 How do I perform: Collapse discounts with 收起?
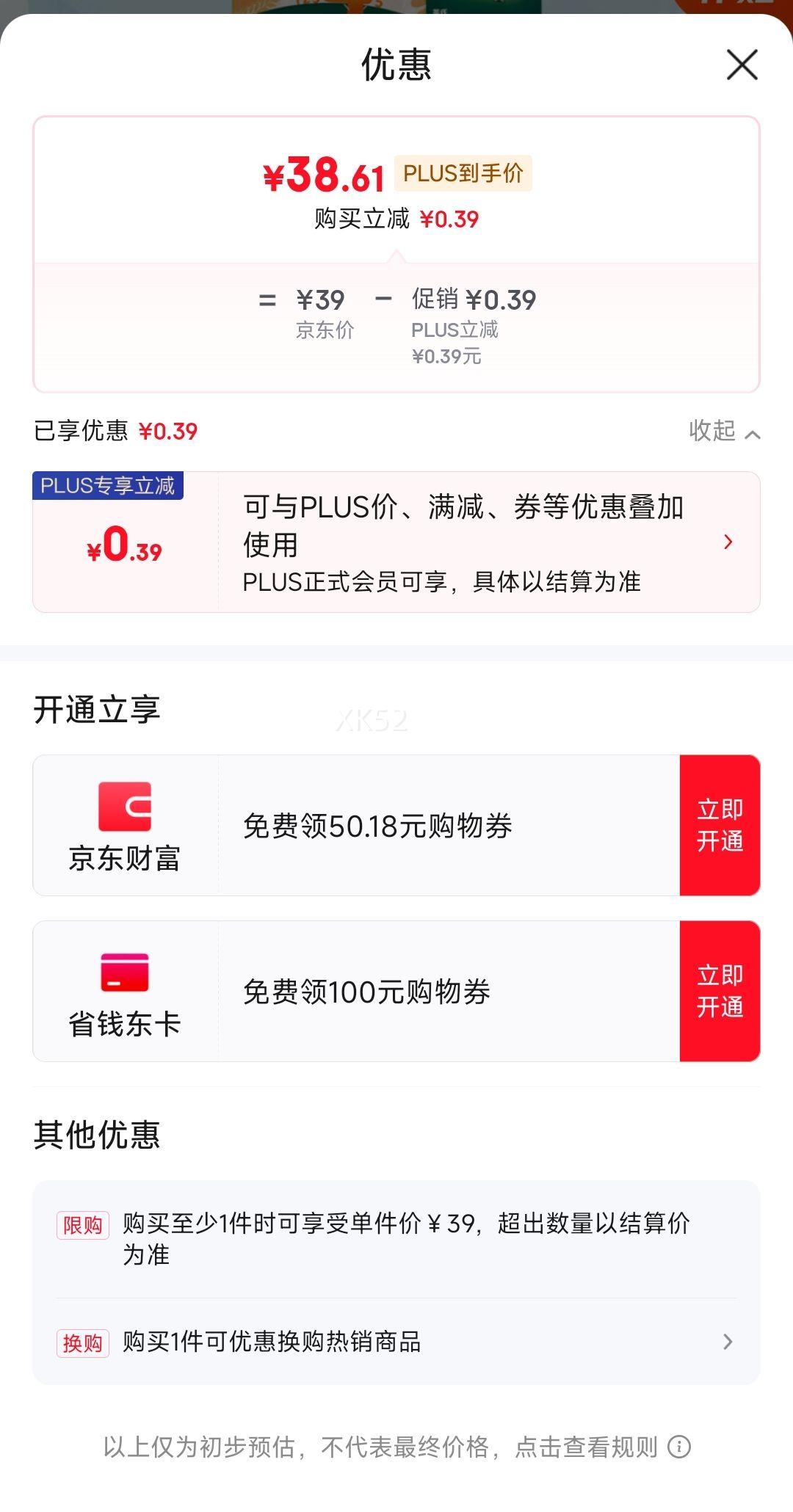724,431
